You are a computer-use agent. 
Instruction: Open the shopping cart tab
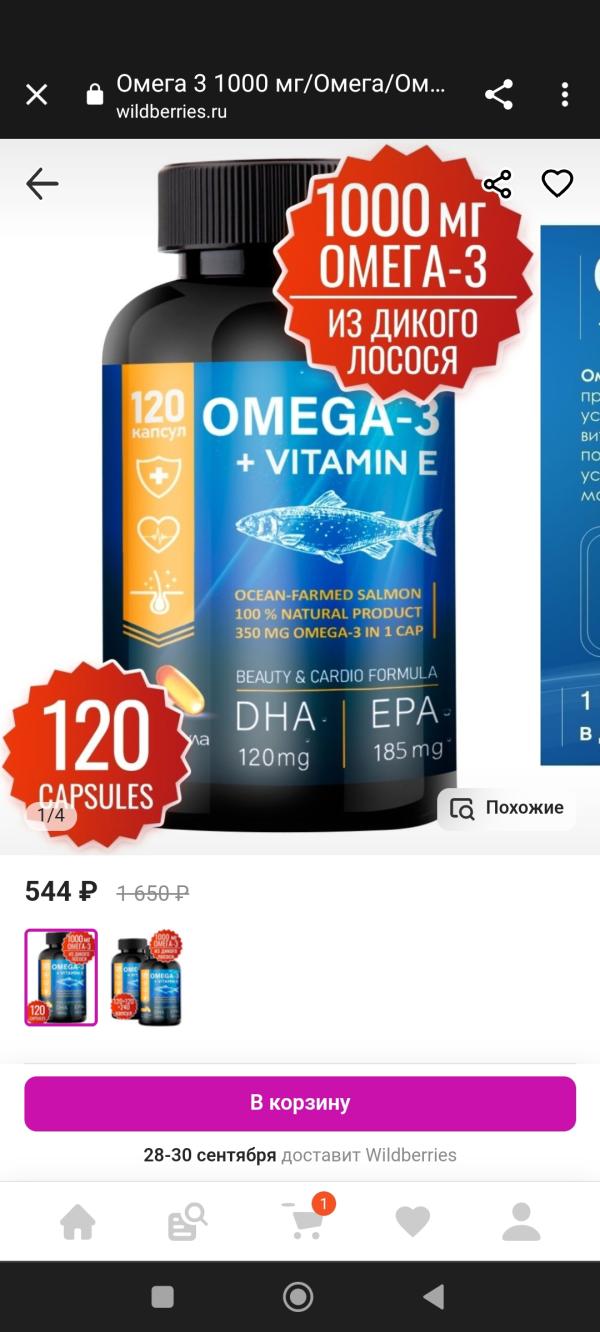(303, 1221)
